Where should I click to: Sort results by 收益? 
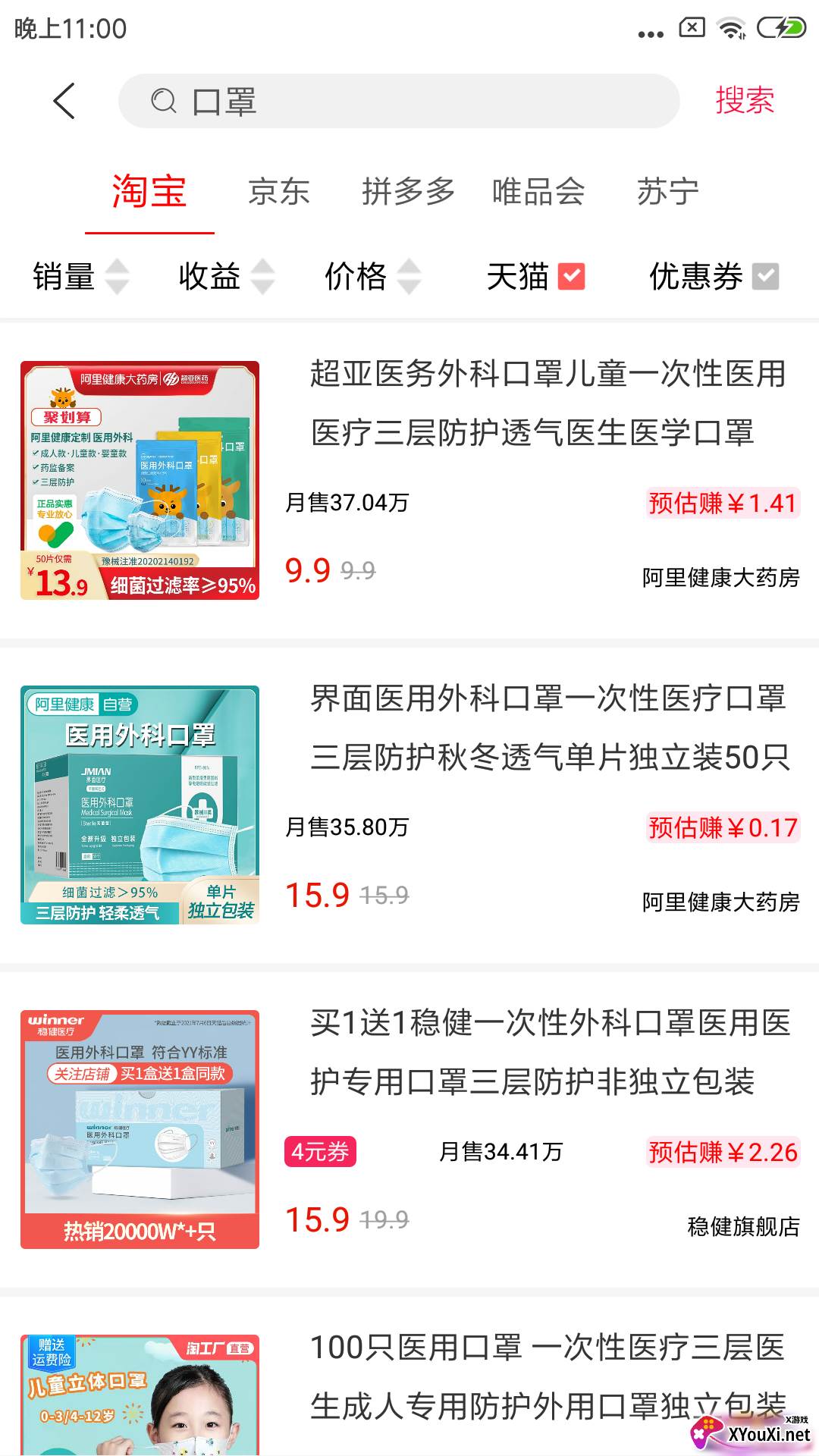coord(225,276)
